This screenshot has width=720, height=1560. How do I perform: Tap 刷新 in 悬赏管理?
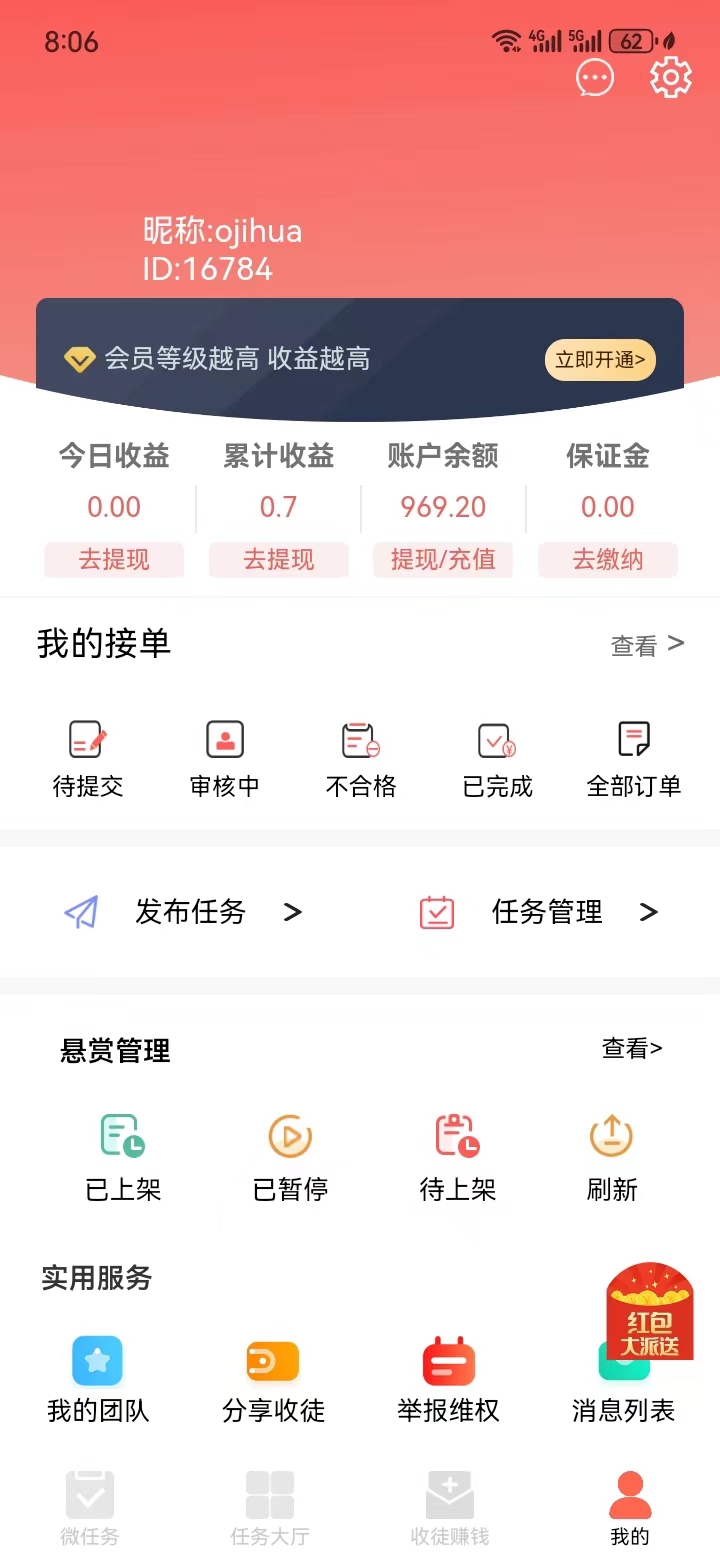611,1158
